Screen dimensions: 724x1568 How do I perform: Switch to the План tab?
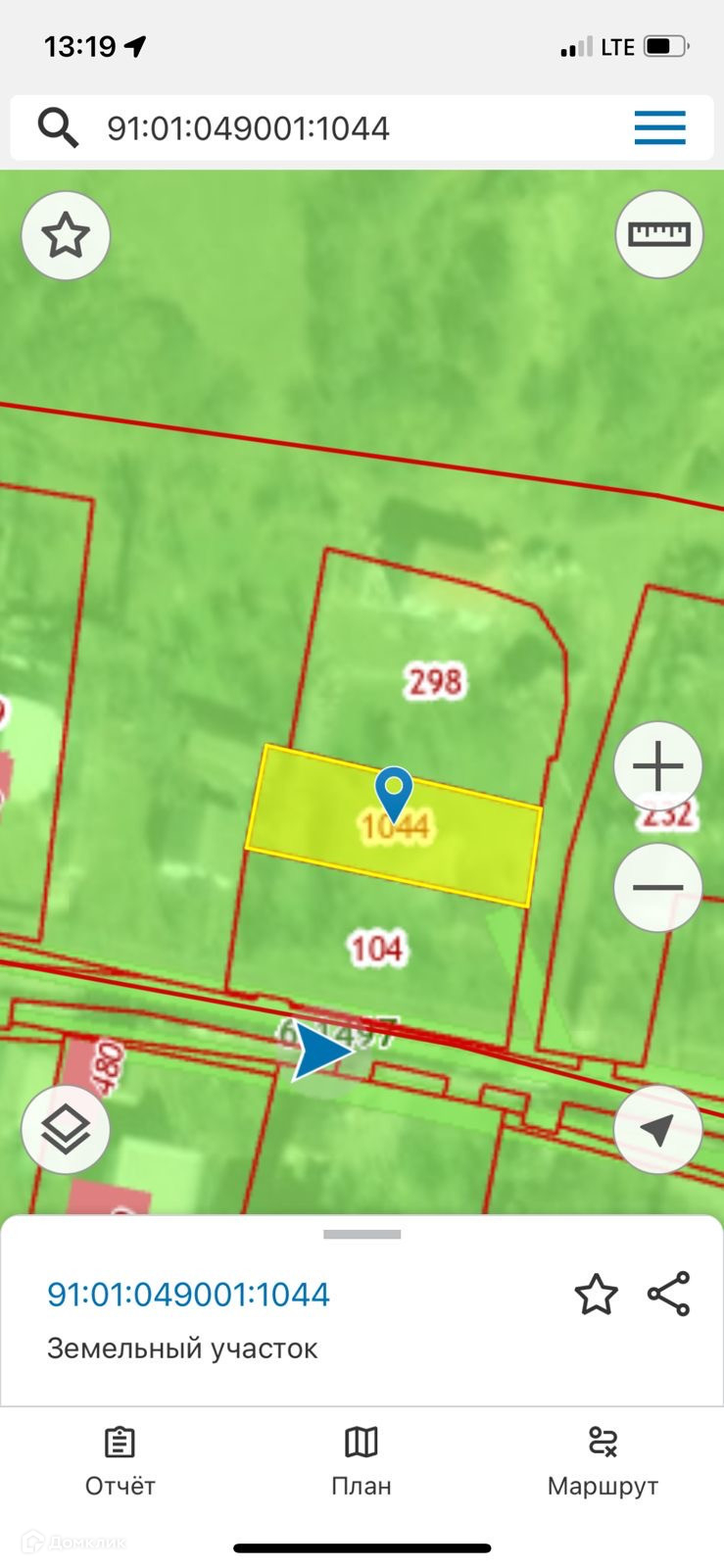point(362,1462)
